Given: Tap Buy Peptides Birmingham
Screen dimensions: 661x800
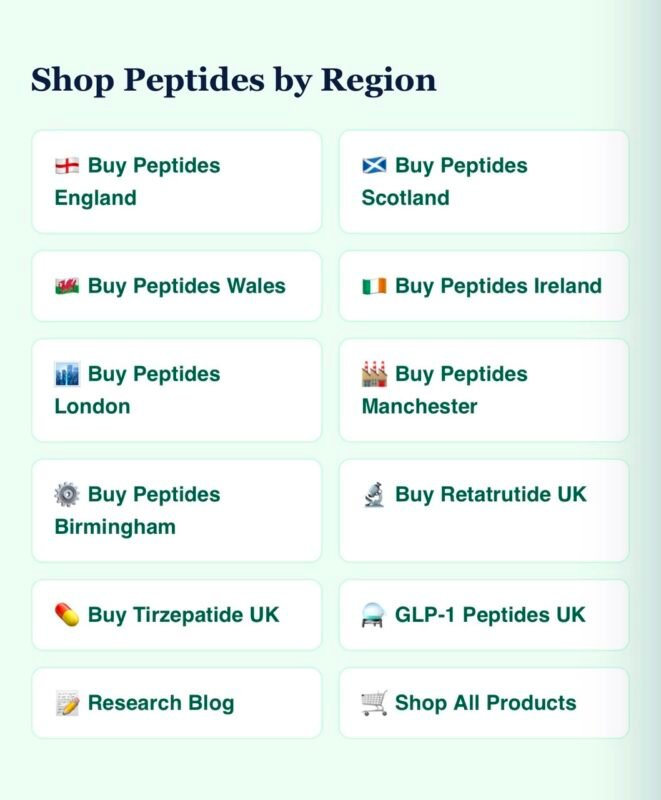Looking at the screenshot, I should (x=176, y=510).
